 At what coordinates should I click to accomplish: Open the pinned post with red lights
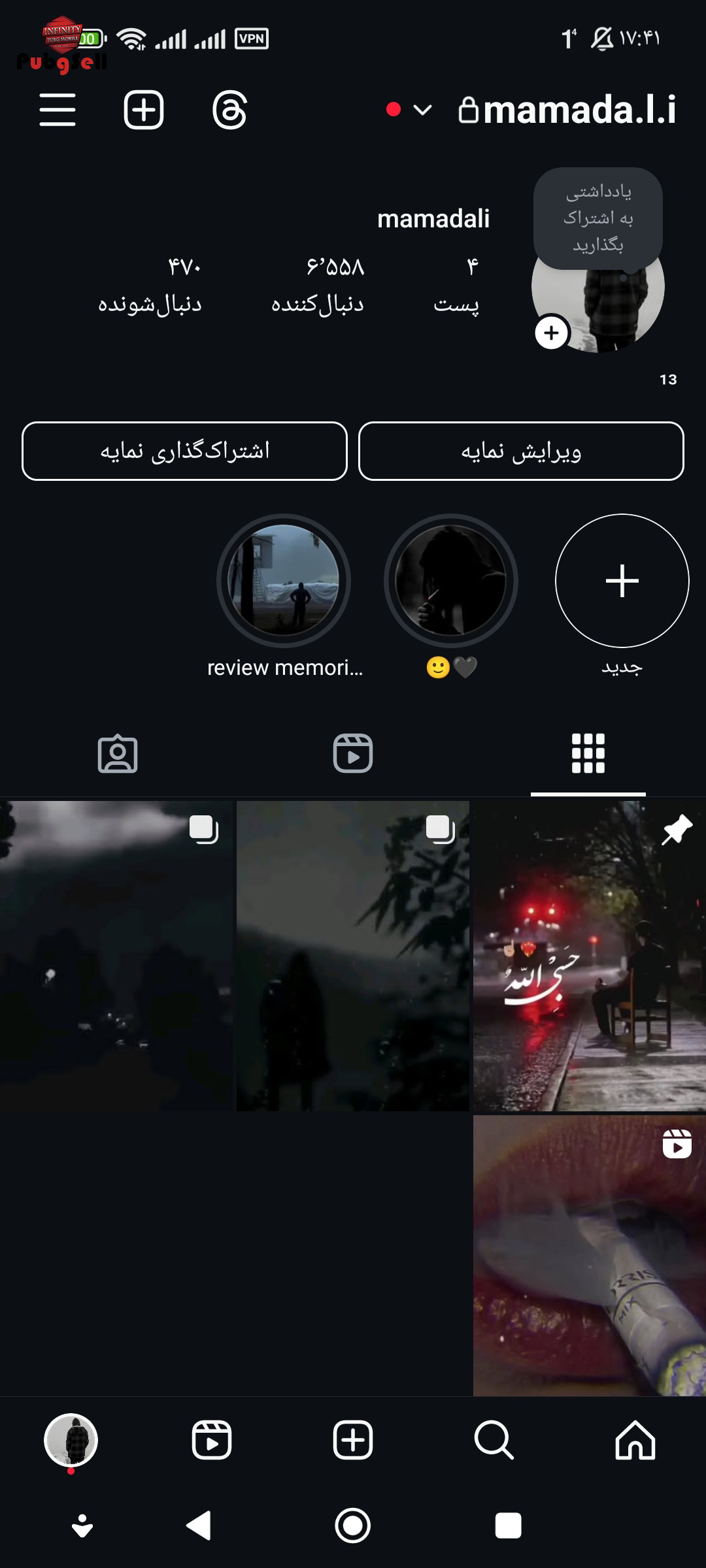[x=590, y=956]
